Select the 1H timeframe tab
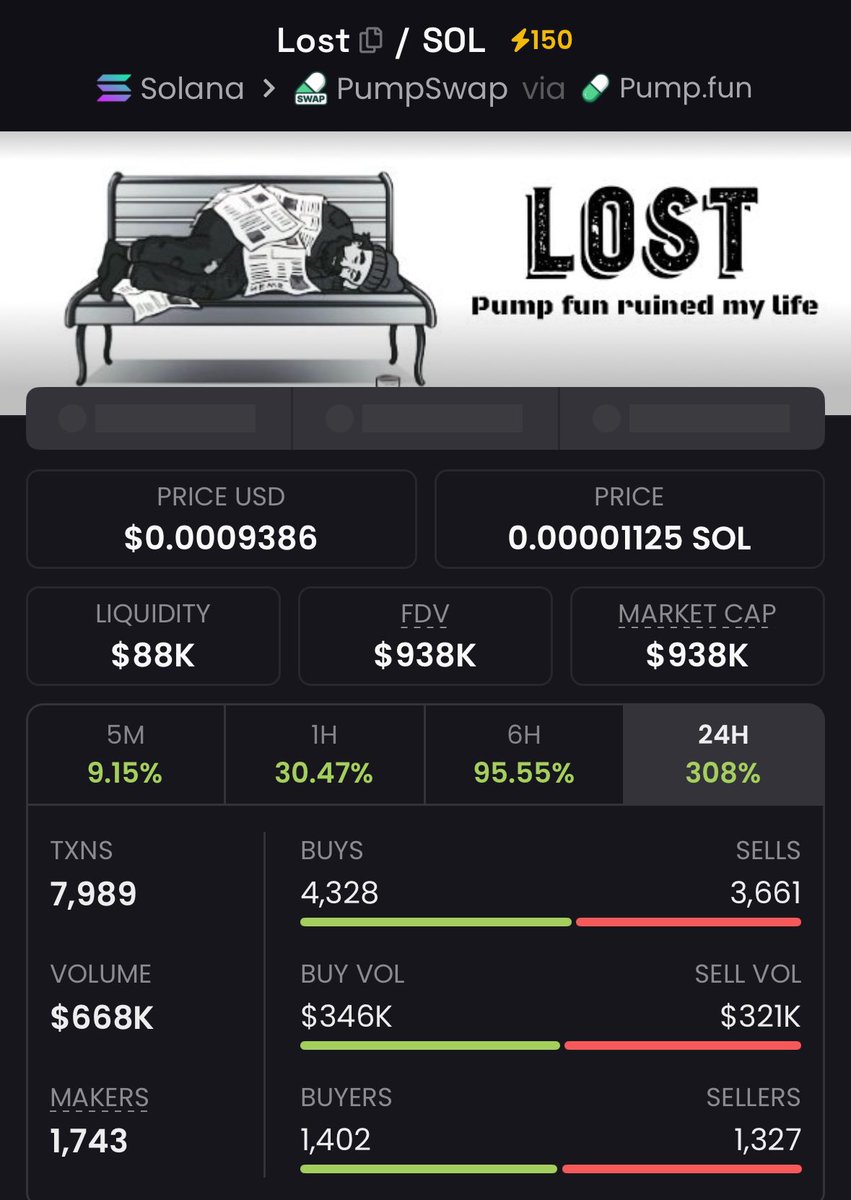The width and height of the screenshot is (851, 1200). 324,754
